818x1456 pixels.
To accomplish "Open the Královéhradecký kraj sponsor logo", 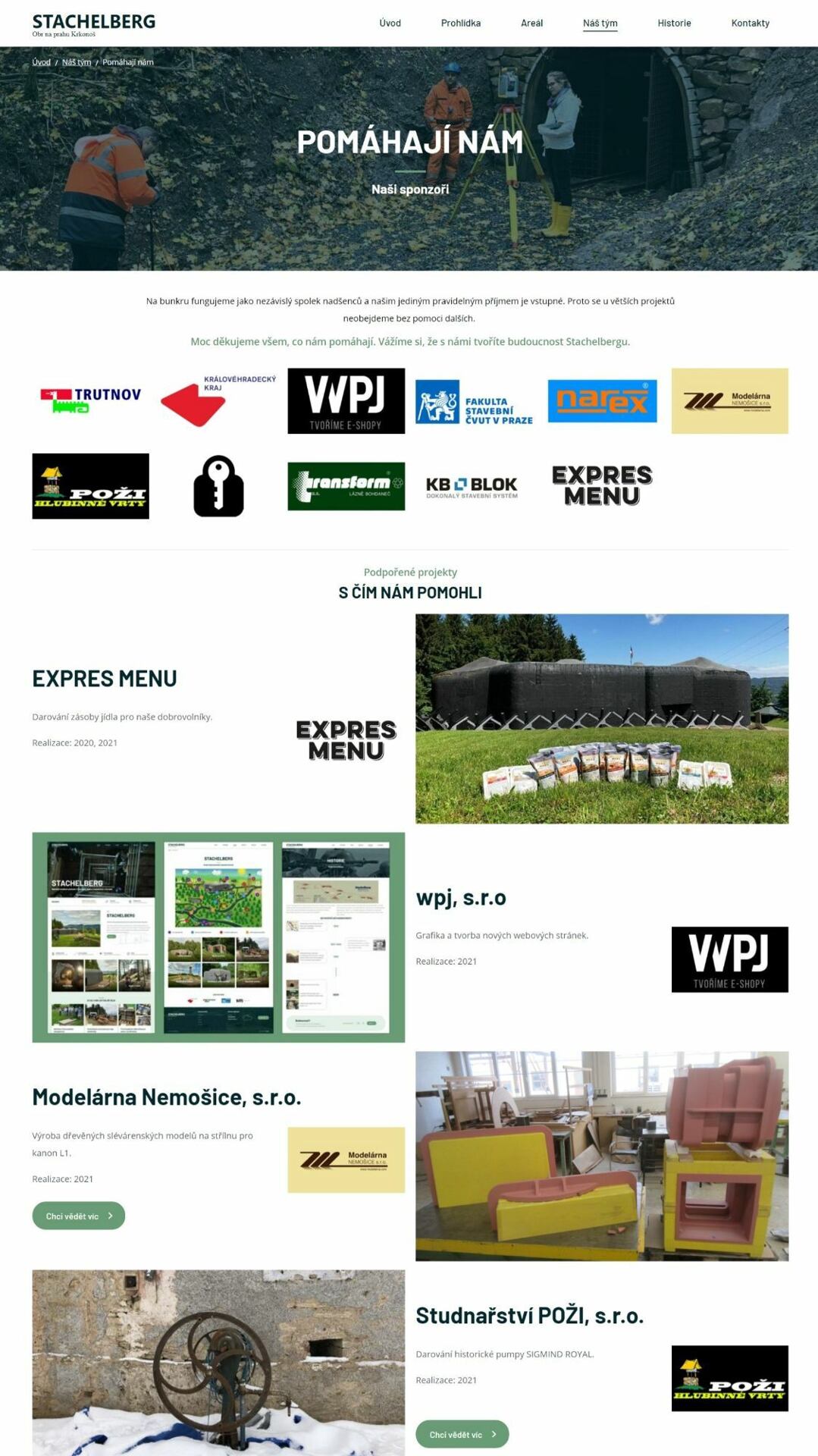I will (x=218, y=400).
